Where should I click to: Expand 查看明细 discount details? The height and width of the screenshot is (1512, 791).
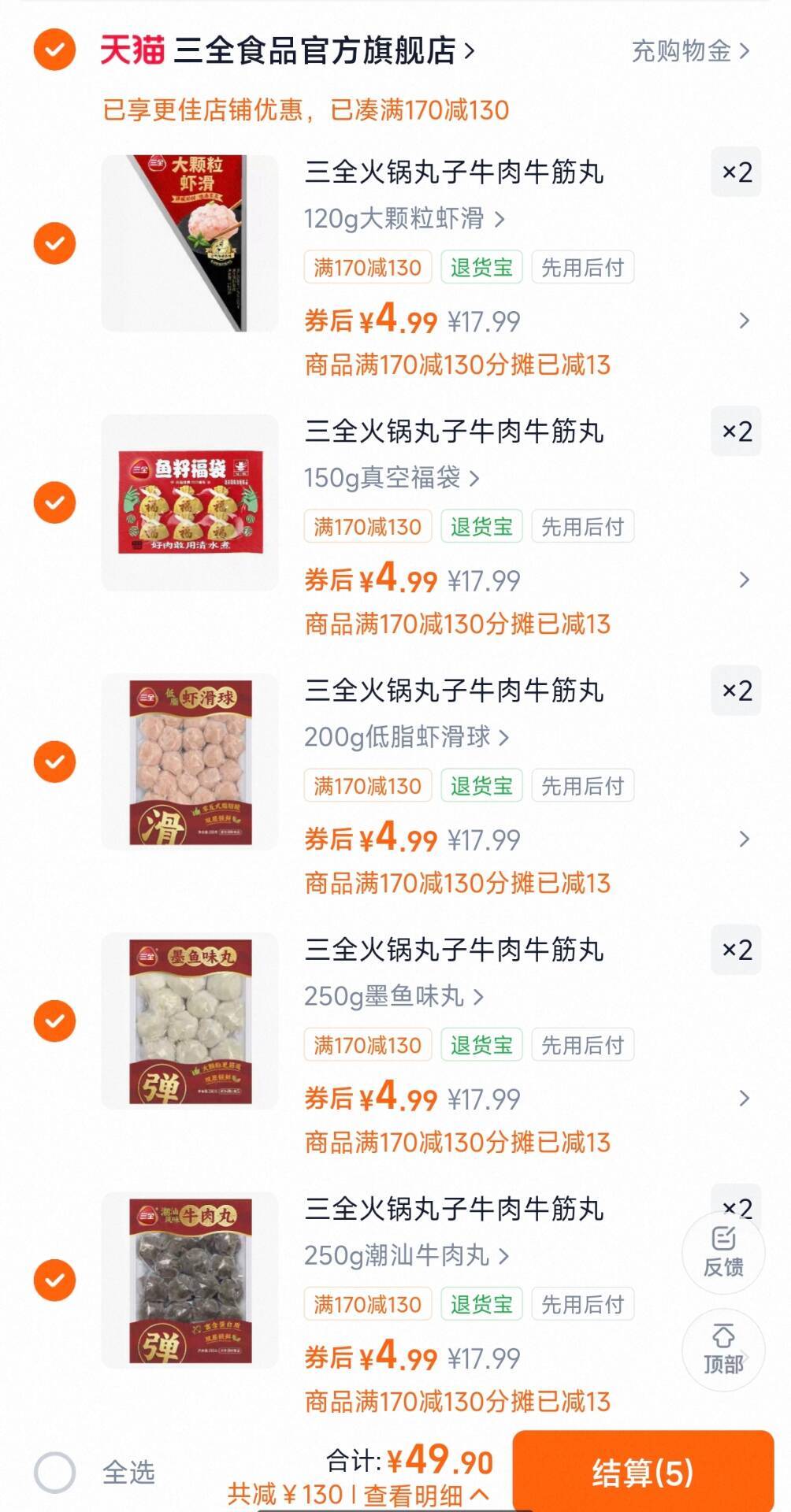click(425, 1495)
